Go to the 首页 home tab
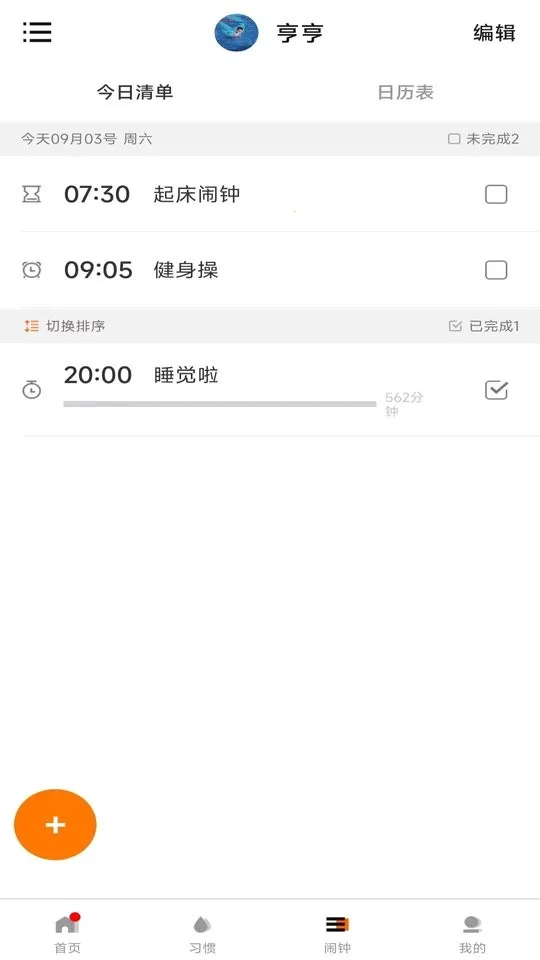This screenshot has width=540, height=960. 67,932
